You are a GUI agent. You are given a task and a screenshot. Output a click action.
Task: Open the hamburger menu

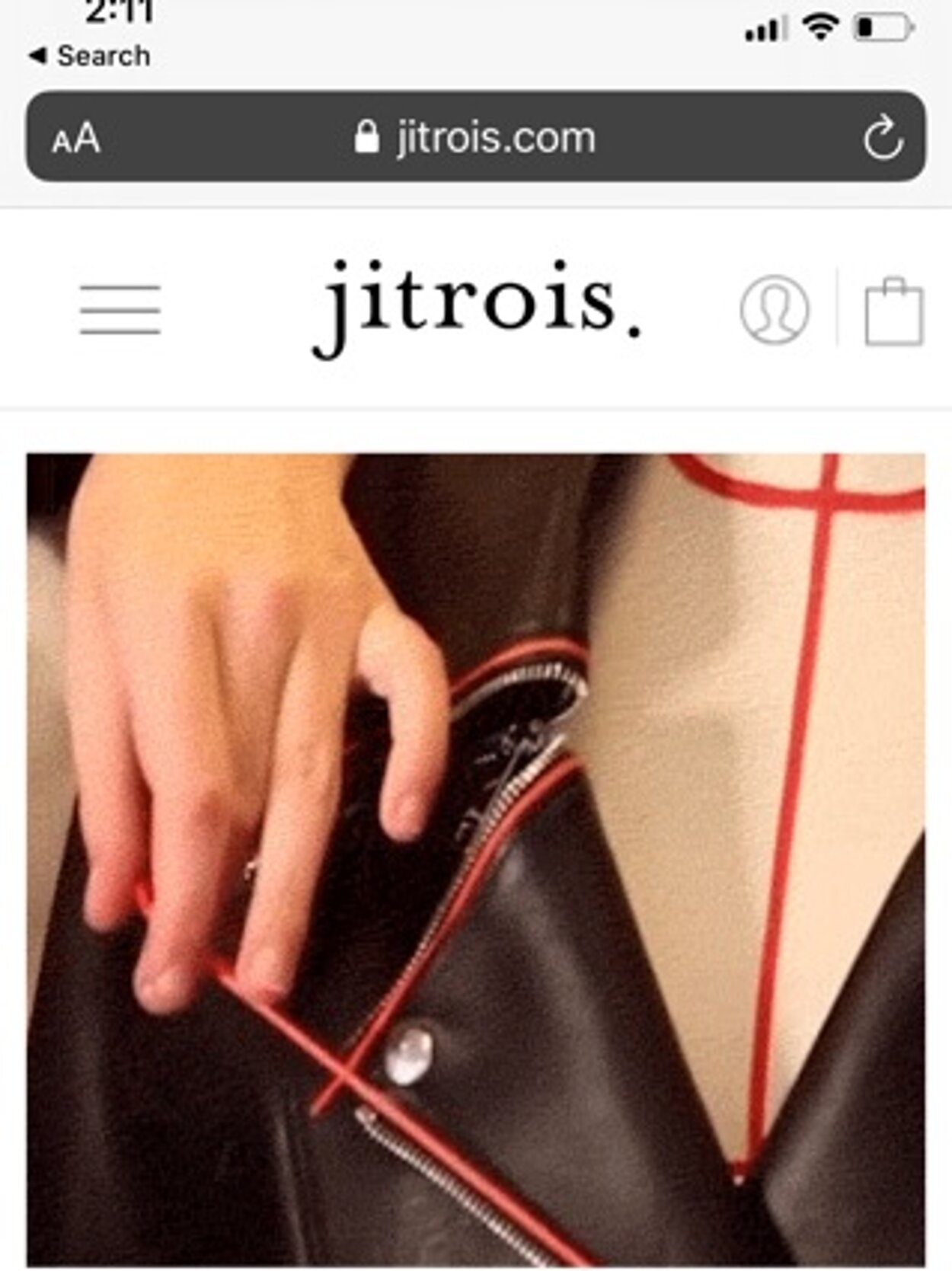(x=120, y=309)
